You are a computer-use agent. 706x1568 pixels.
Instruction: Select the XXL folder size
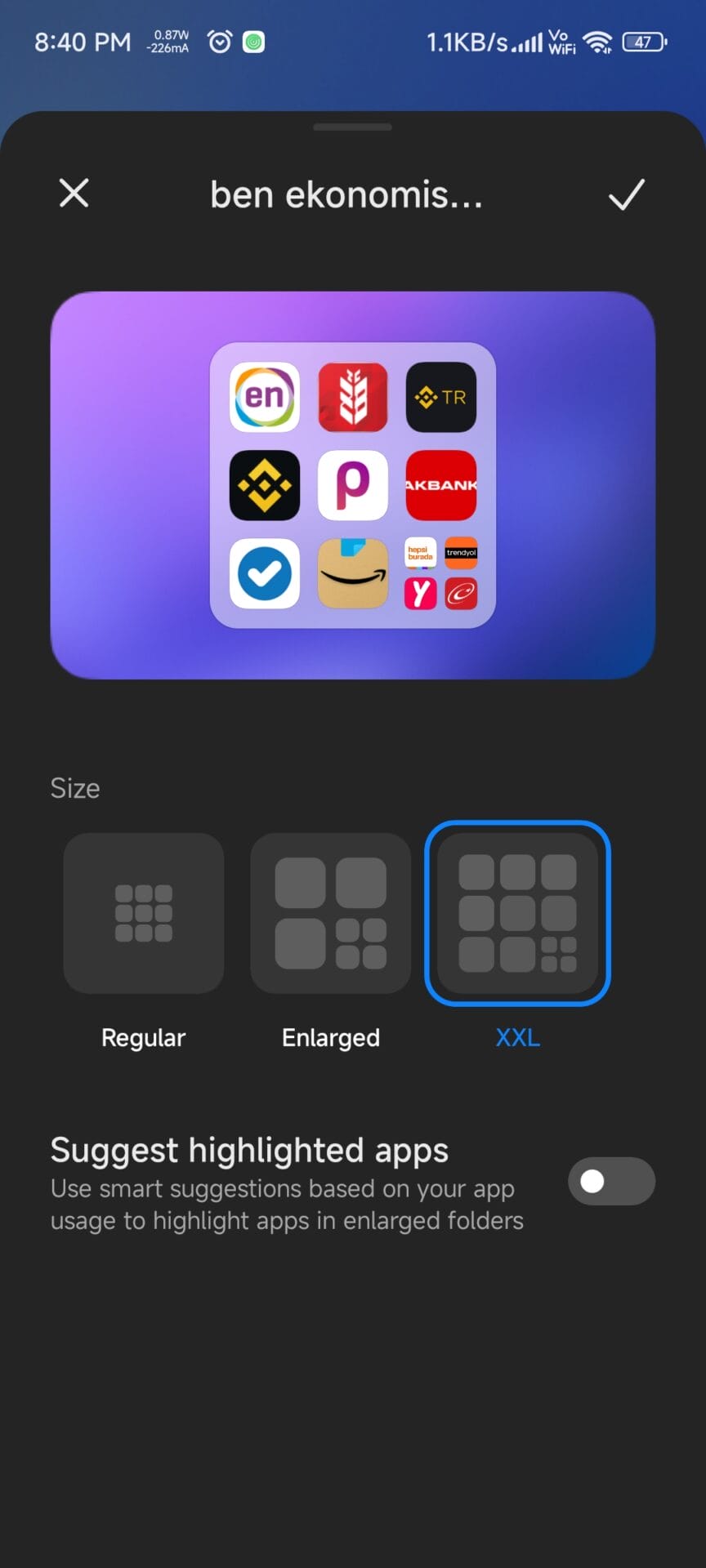point(517,913)
